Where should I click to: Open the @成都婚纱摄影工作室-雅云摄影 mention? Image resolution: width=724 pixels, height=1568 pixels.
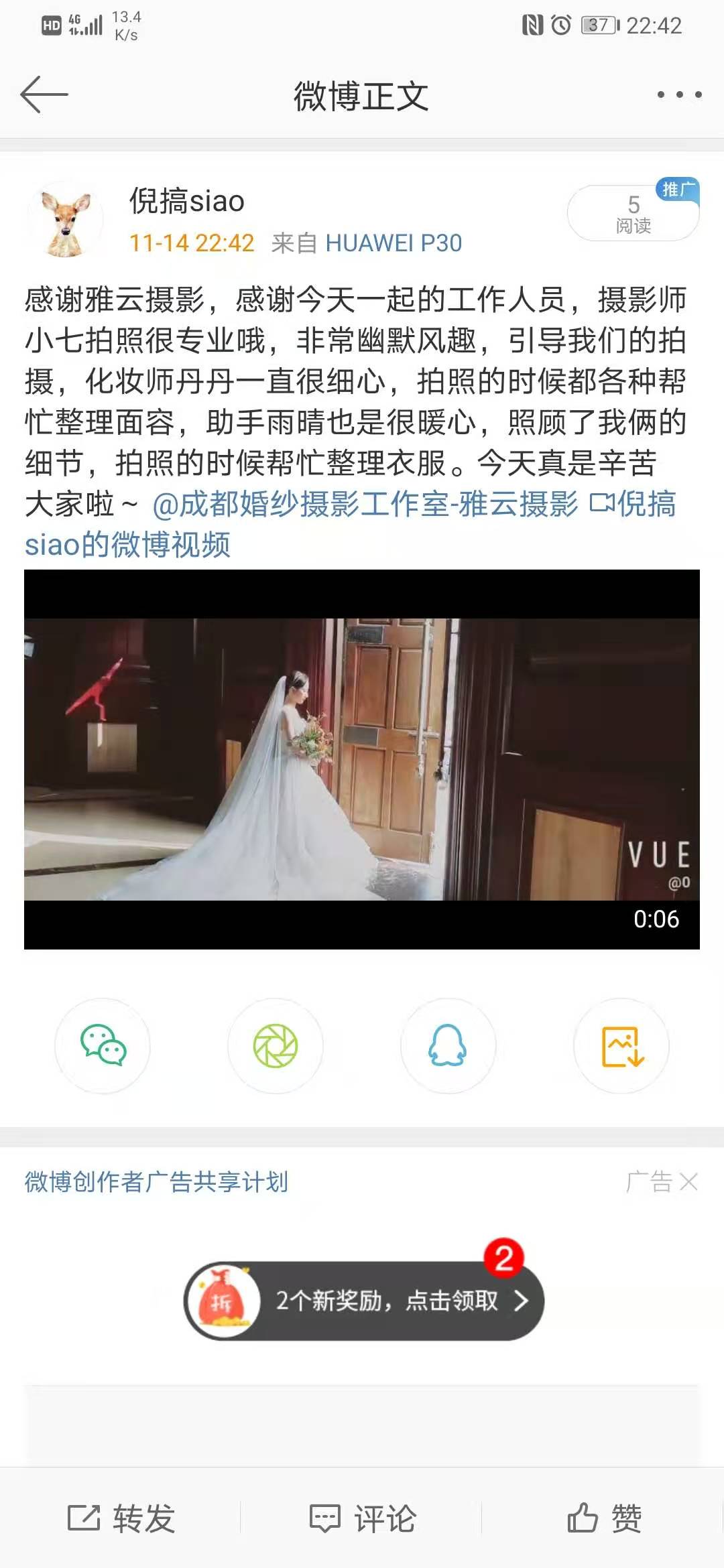coord(365,504)
